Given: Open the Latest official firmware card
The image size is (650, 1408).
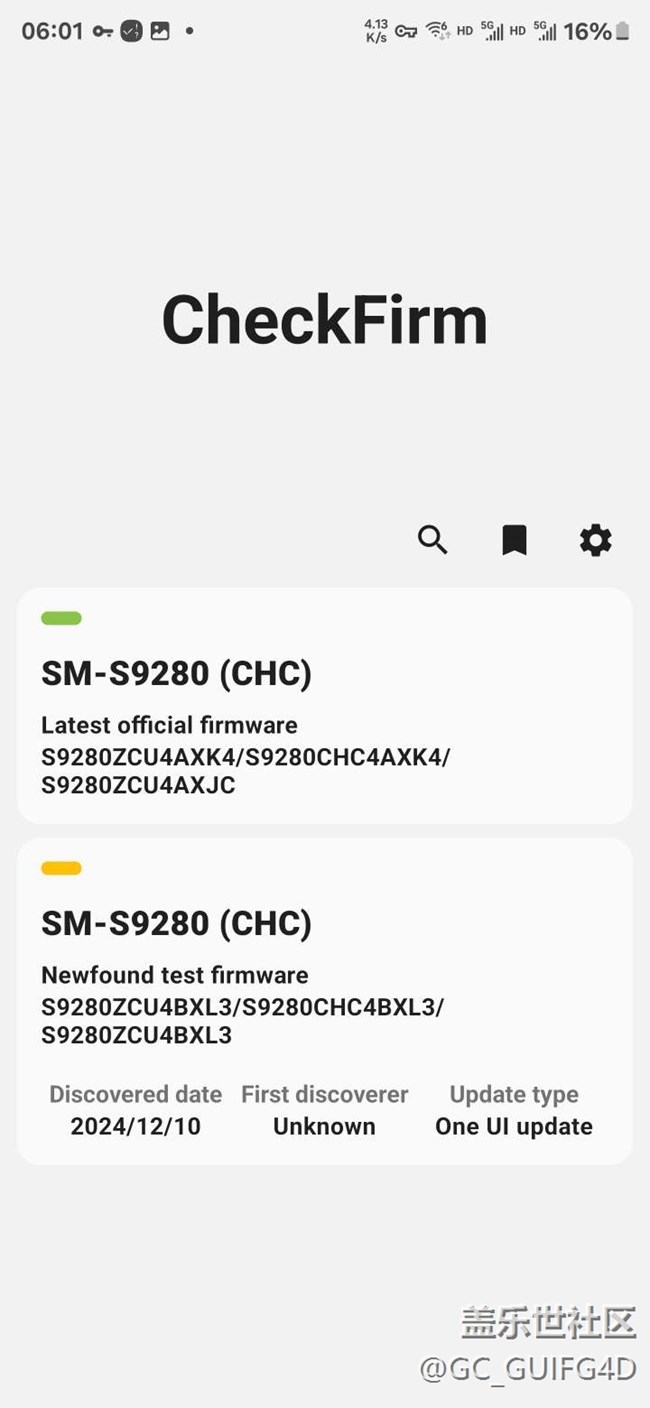Looking at the screenshot, I should [325, 705].
